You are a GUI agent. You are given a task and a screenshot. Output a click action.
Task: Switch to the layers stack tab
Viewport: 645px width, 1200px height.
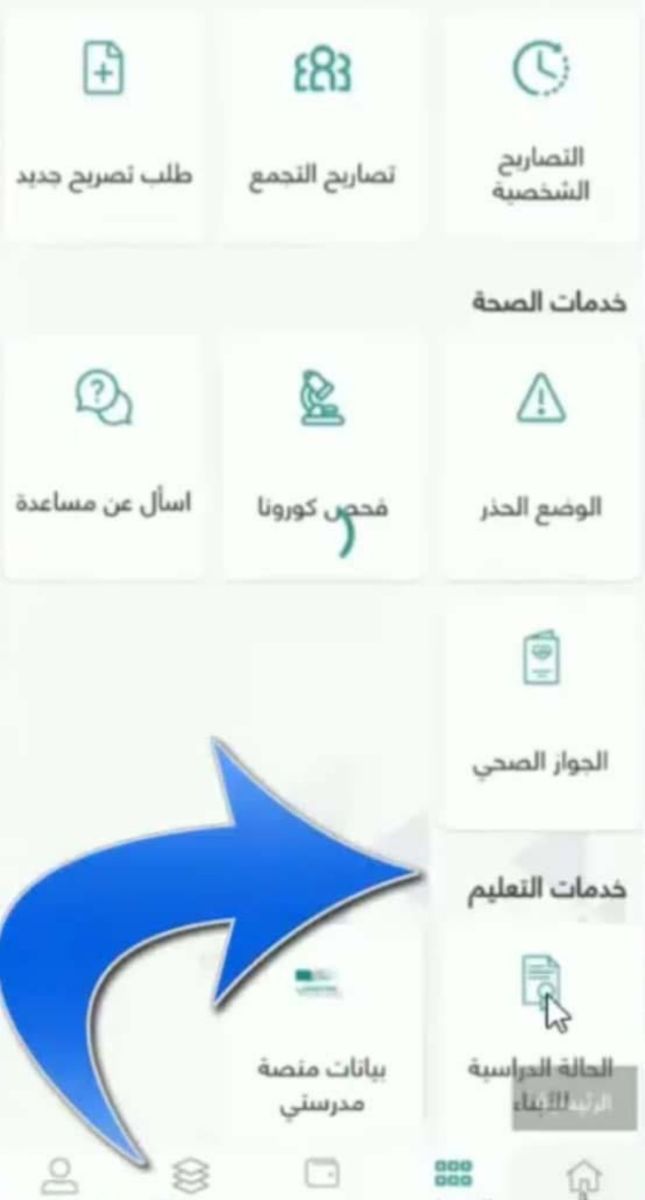(x=191, y=1175)
